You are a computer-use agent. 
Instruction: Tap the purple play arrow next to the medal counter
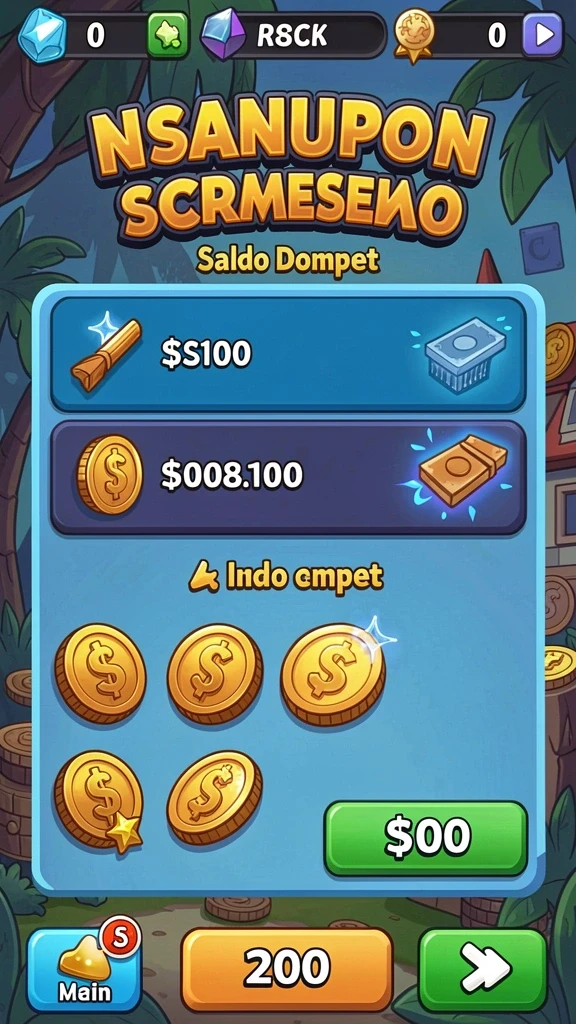click(x=542, y=35)
